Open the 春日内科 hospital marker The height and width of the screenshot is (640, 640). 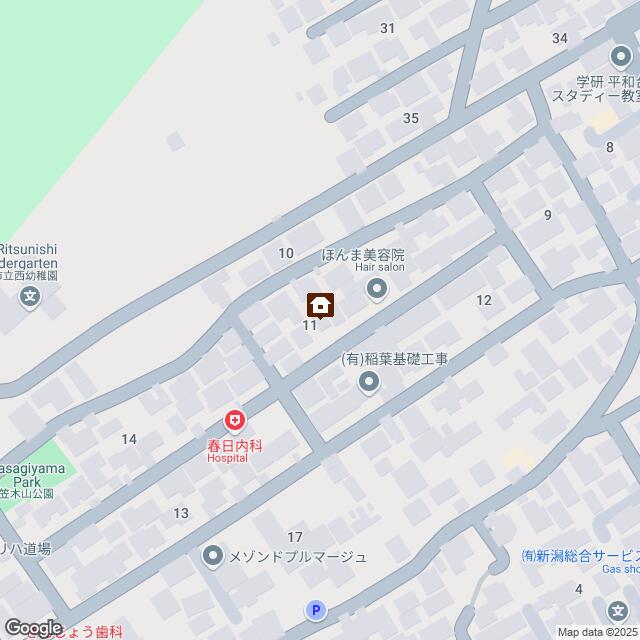click(x=235, y=420)
